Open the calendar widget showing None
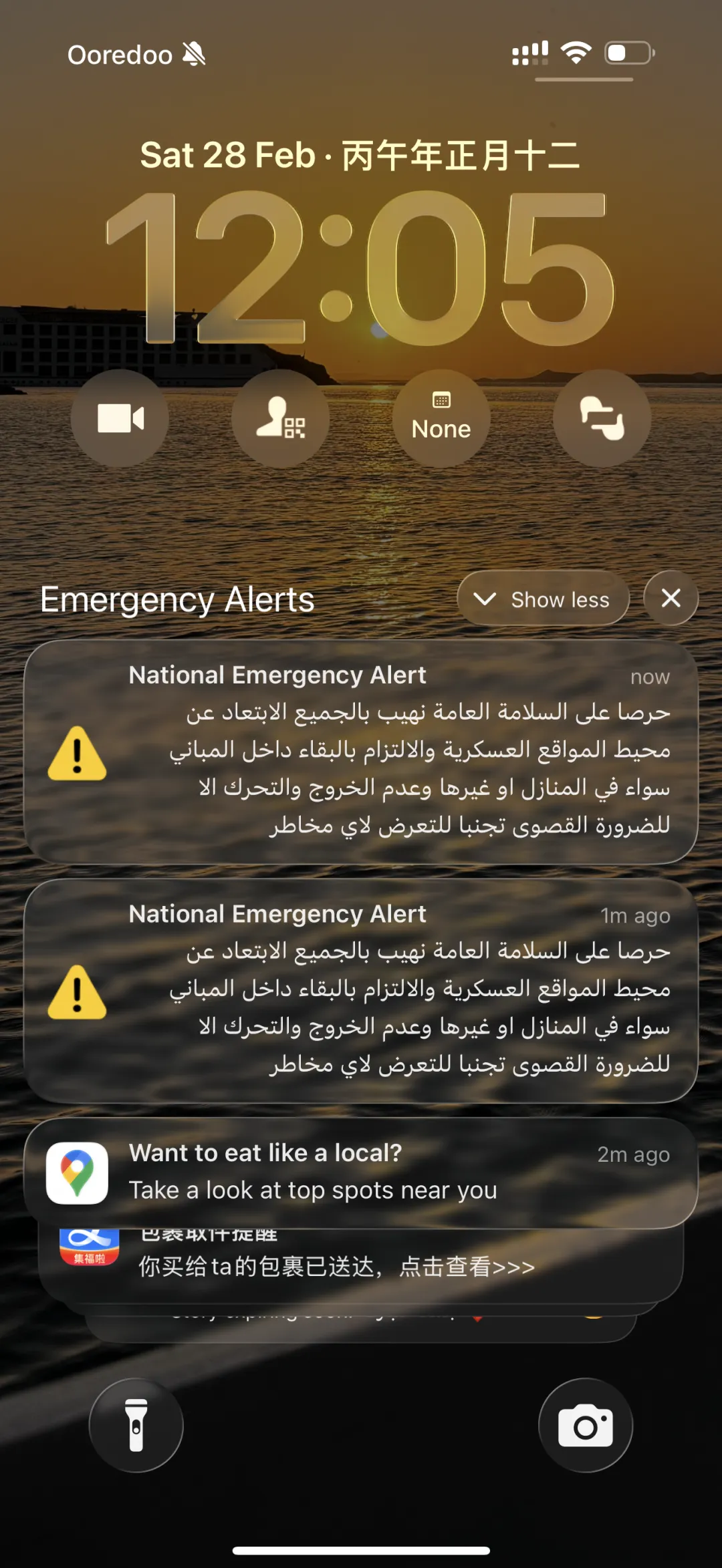 coord(441,418)
